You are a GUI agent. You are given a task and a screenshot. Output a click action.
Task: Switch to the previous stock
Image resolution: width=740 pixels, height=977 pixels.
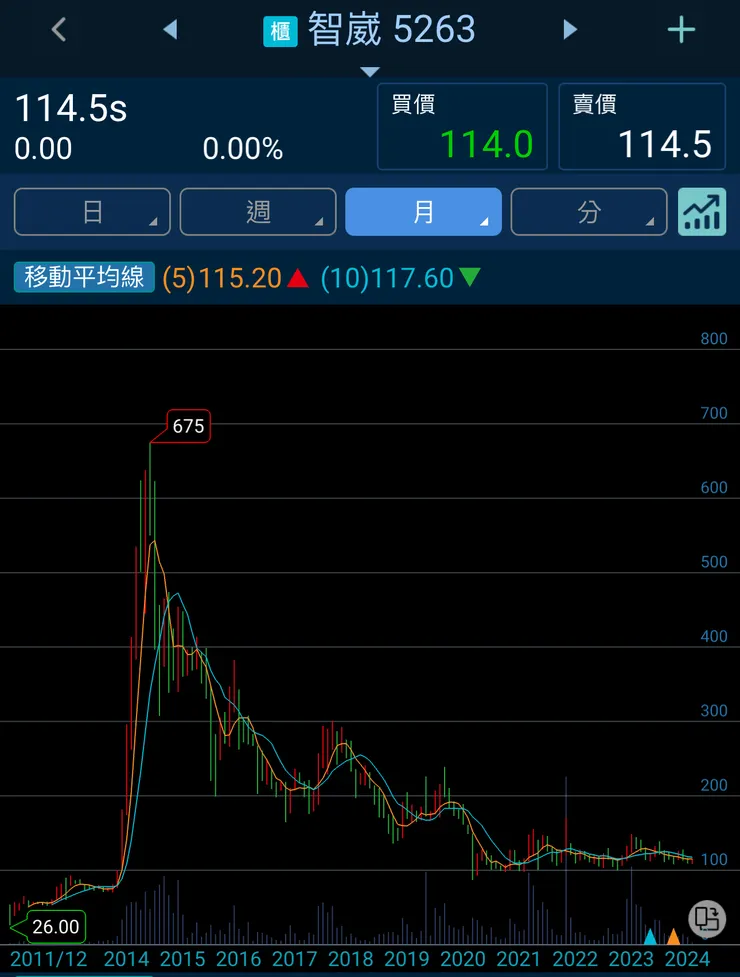[170, 30]
